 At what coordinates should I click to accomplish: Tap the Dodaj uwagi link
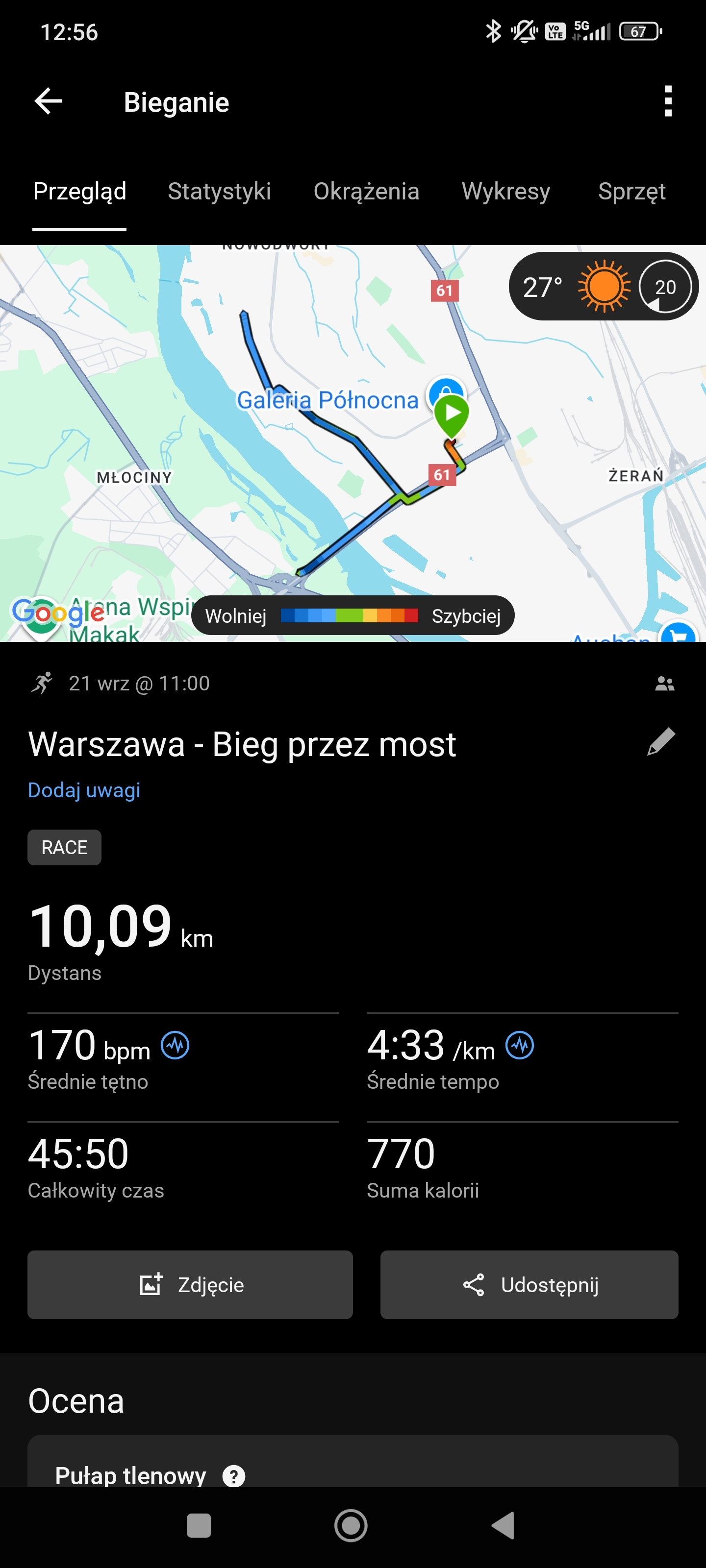[x=84, y=790]
